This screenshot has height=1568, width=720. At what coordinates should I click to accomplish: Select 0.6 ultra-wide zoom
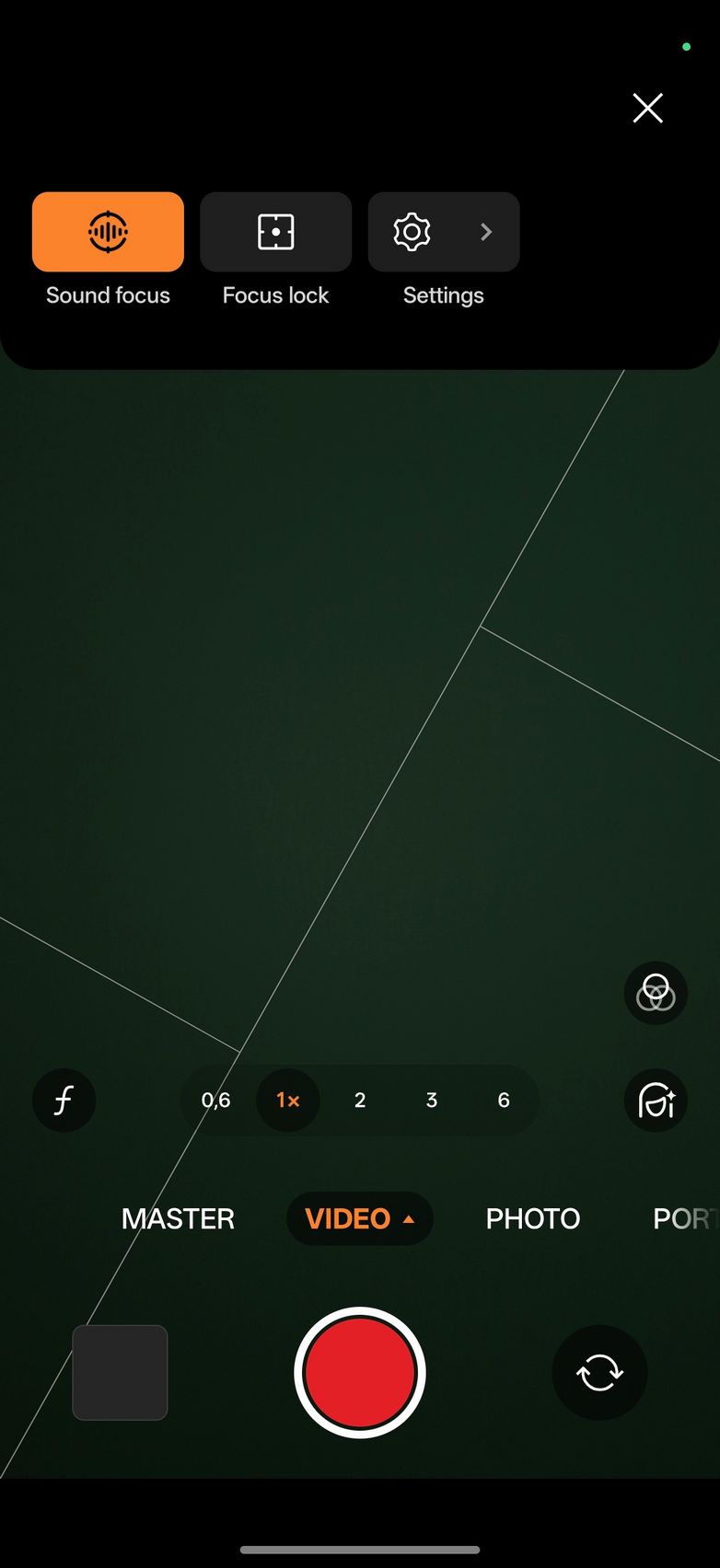pyautogui.click(x=216, y=1101)
